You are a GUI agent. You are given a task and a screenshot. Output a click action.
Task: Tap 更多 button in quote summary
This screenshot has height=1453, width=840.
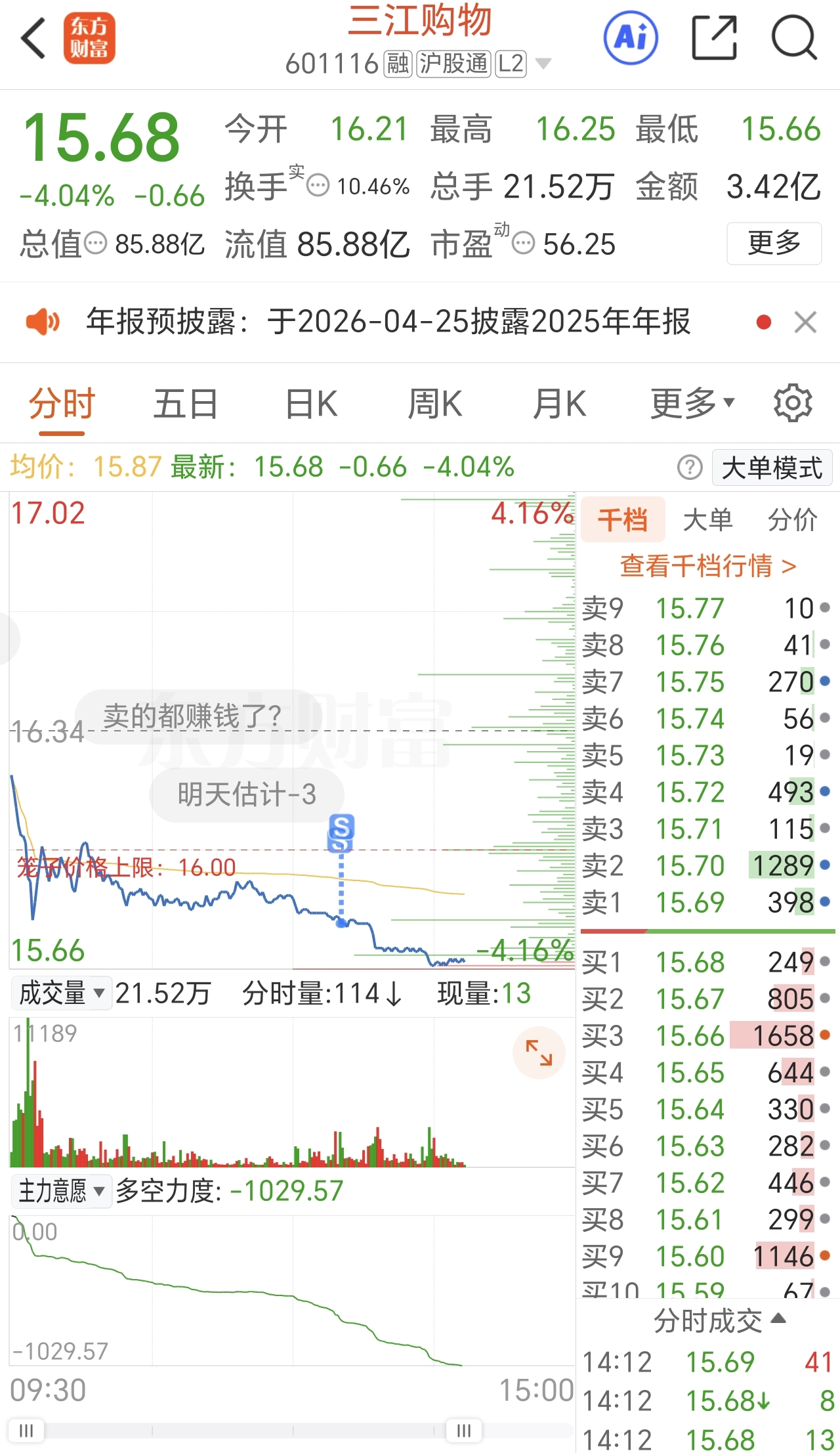tap(774, 244)
